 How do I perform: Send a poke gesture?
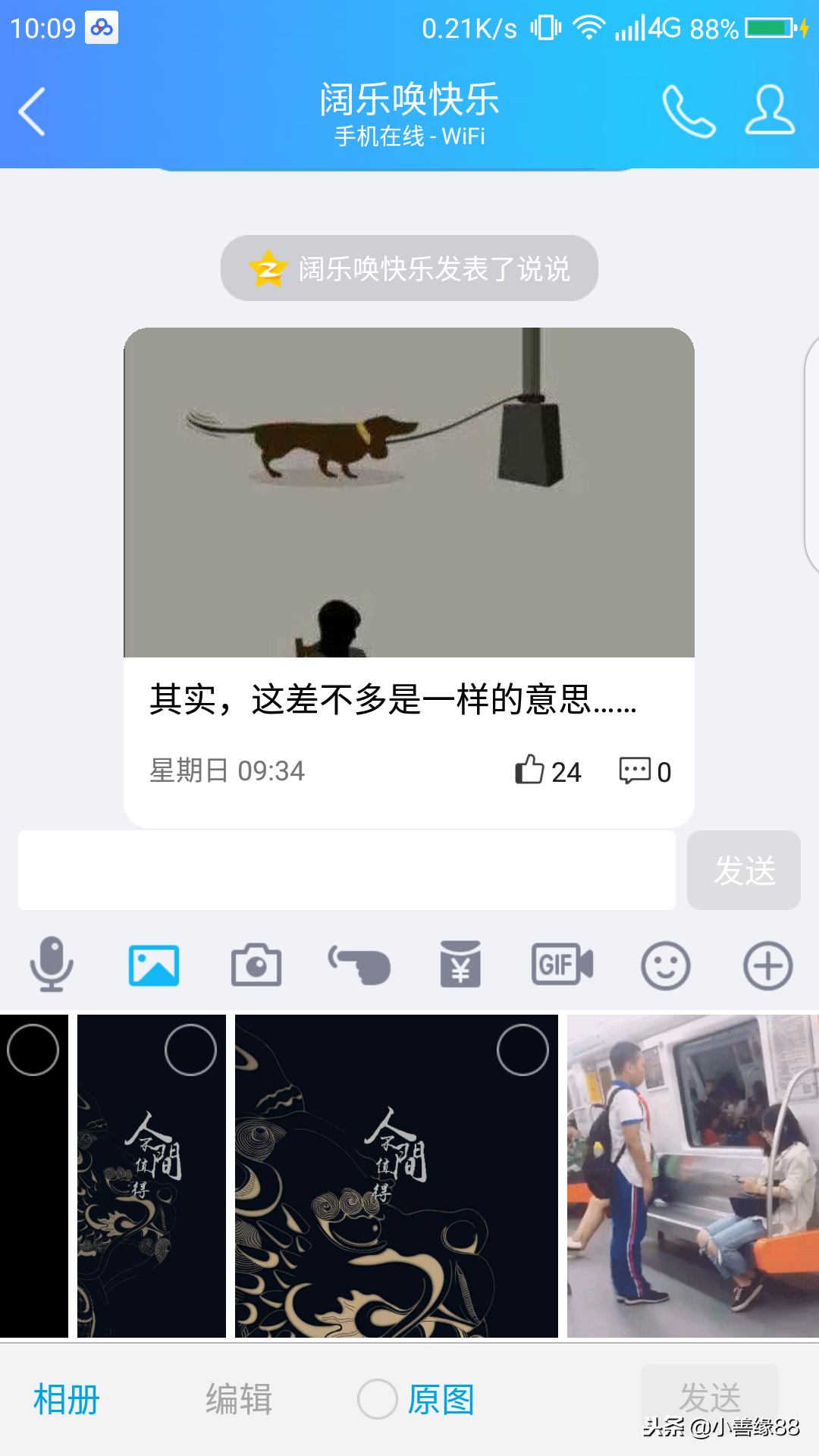click(x=359, y=965)
